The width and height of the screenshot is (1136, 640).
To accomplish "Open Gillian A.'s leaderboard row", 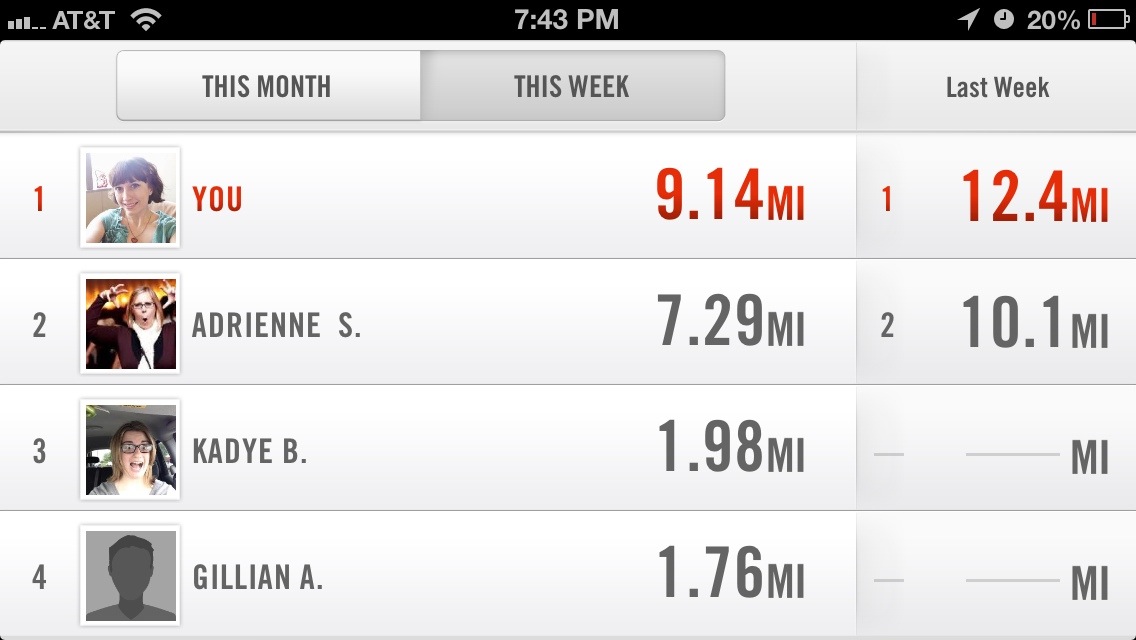I will pyautogui.click(x=428, y=576).
